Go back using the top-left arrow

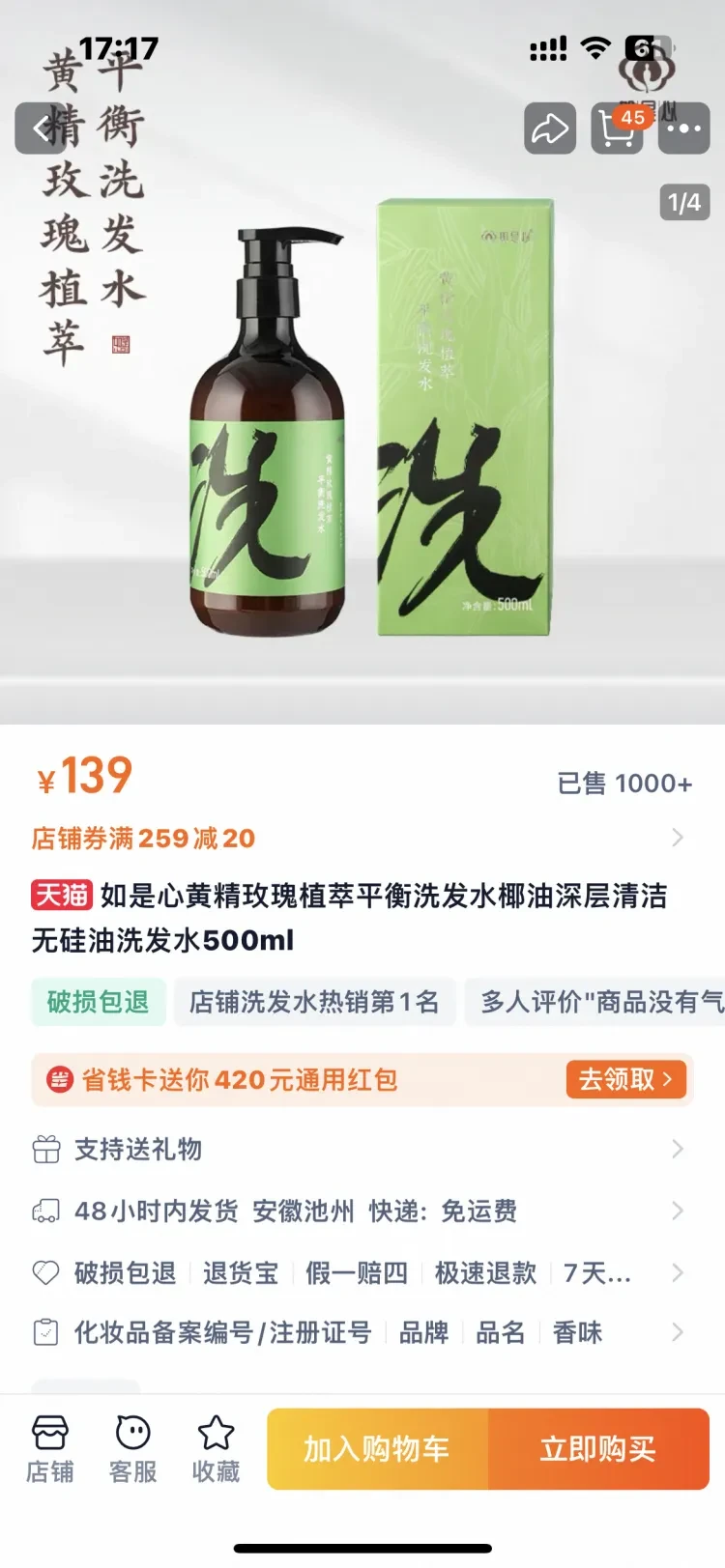coord(40,128)
